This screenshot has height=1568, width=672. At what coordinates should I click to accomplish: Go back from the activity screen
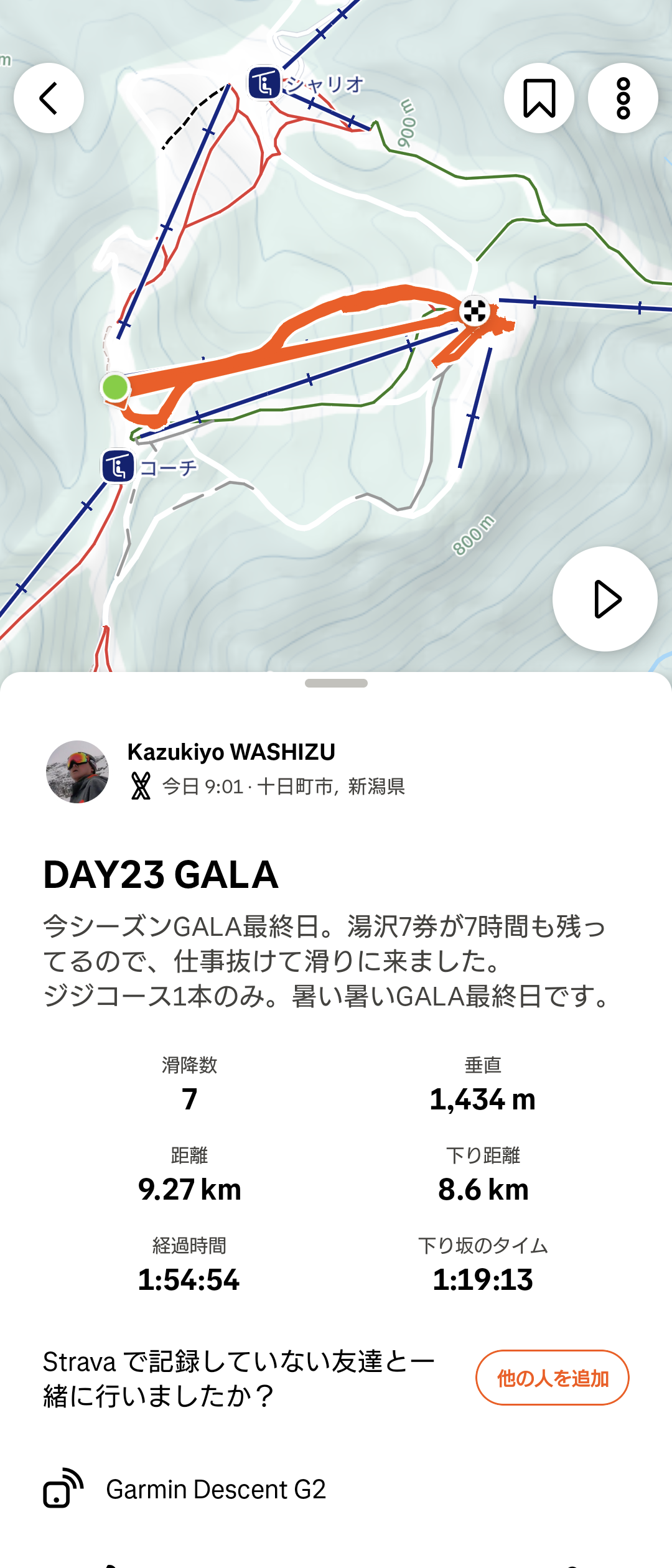point(49,98)
